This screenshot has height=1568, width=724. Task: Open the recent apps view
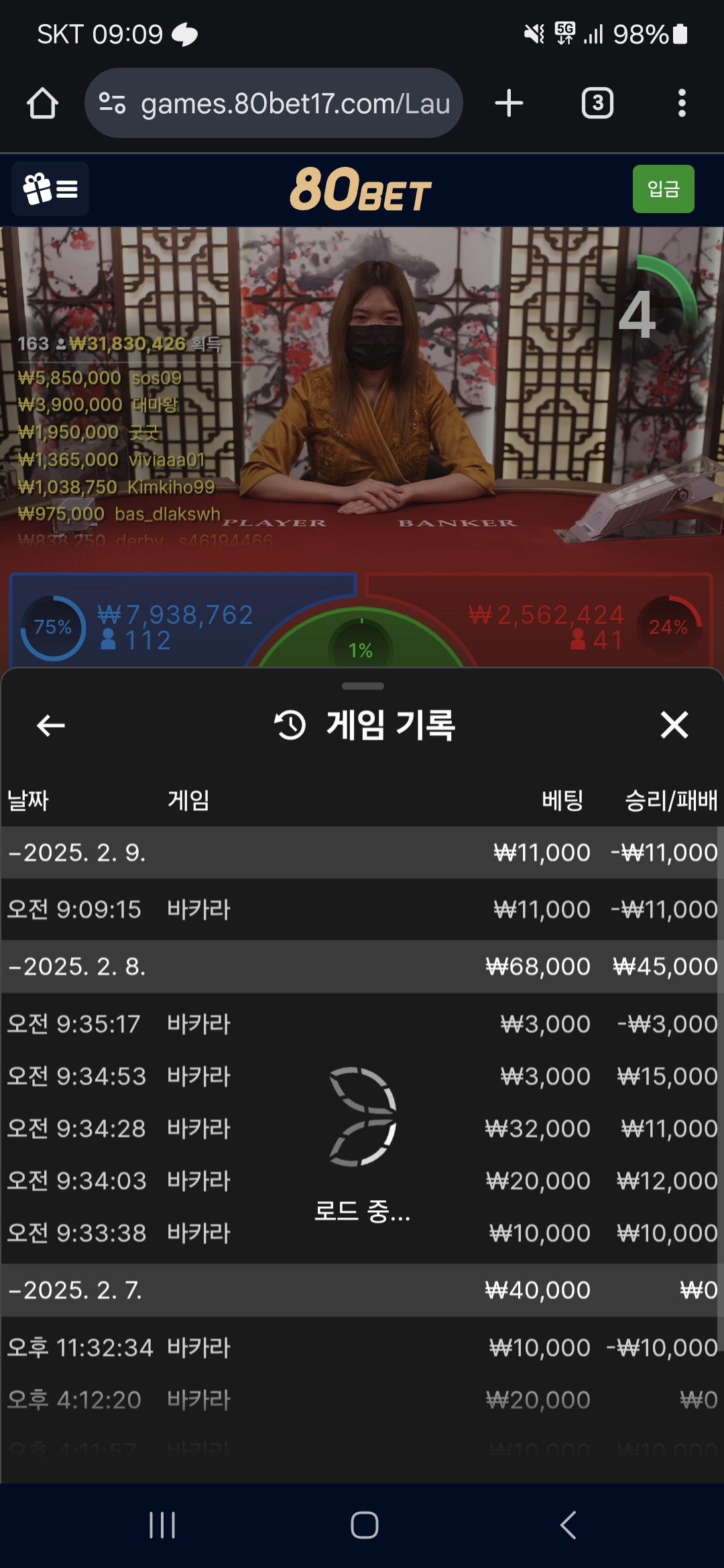point(162,1525)
